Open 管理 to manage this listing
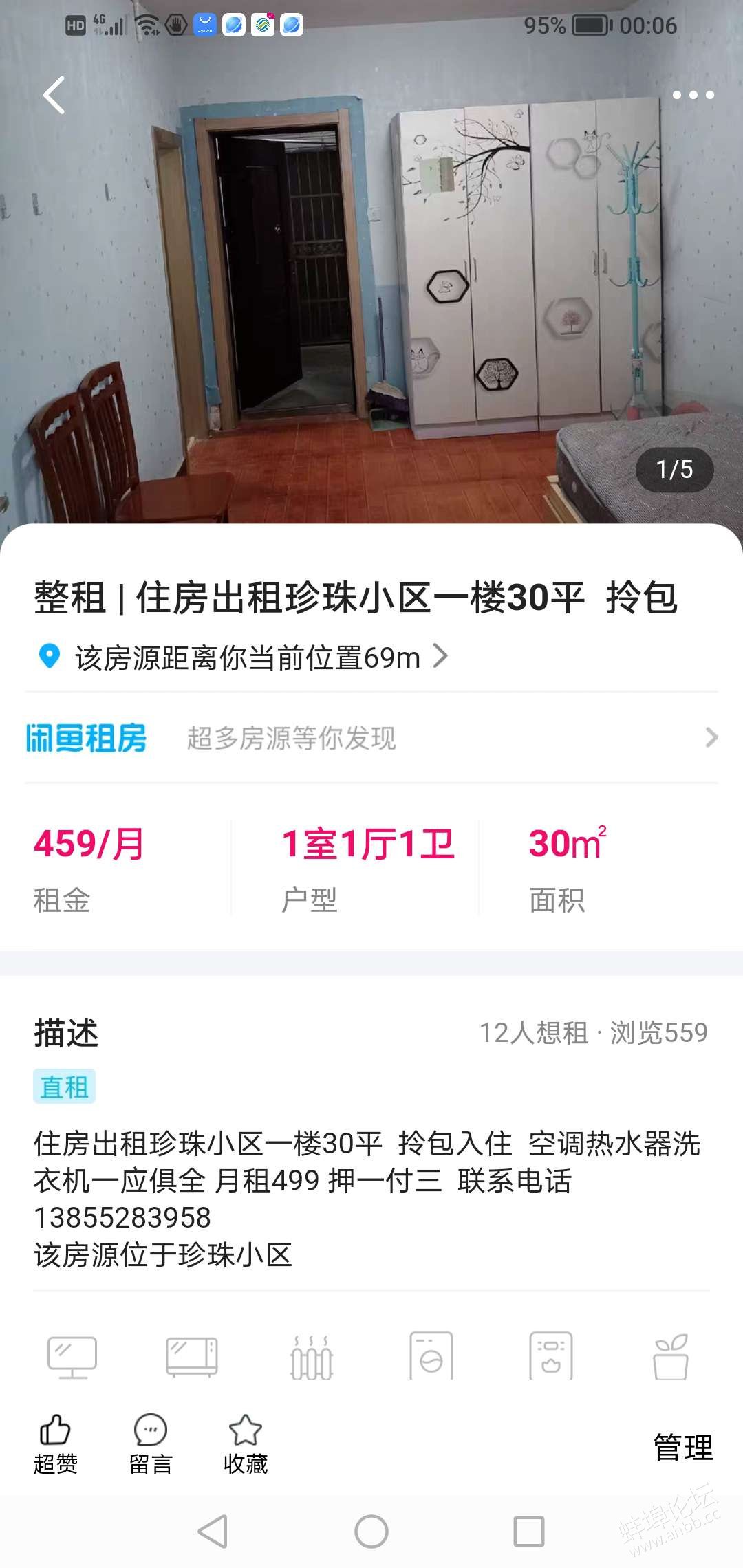Image resolution: width=743 pixels, height=1568 pixels. click(682, 1447)
